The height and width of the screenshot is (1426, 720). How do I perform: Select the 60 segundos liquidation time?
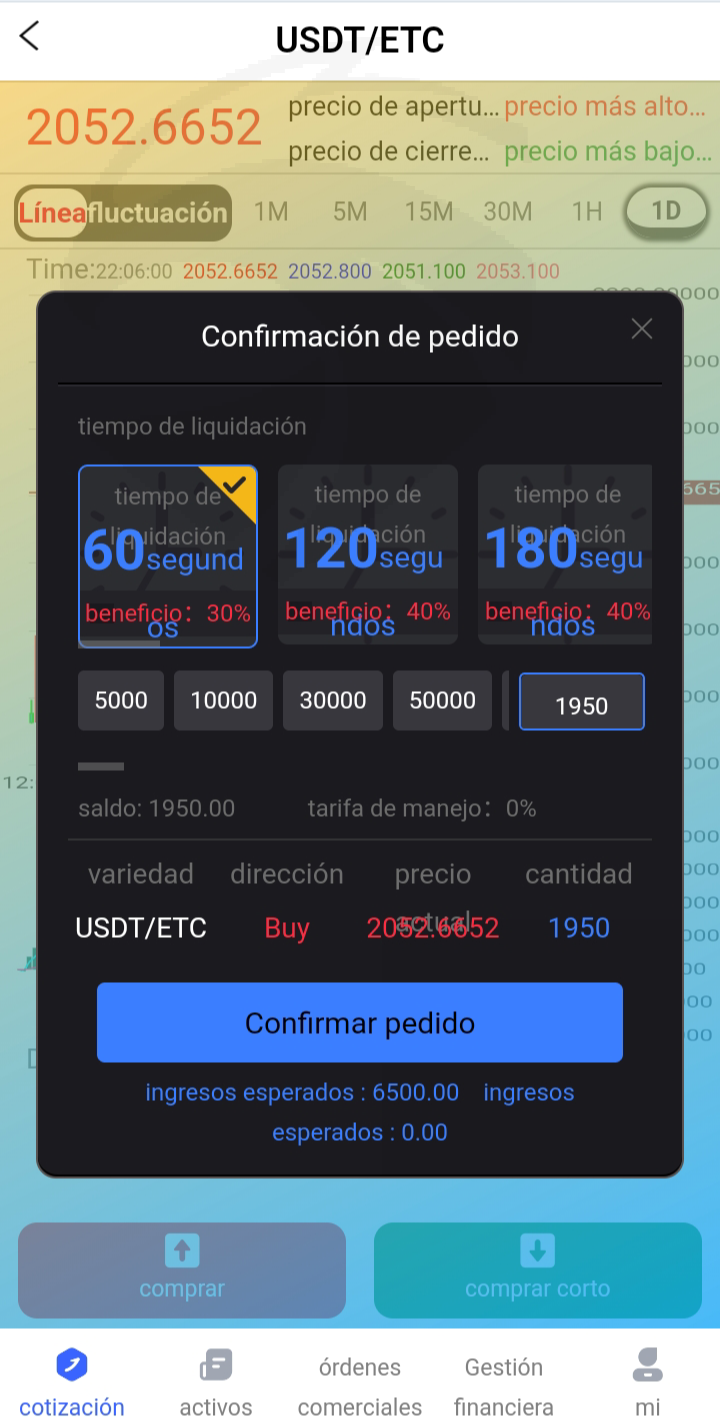168,557
